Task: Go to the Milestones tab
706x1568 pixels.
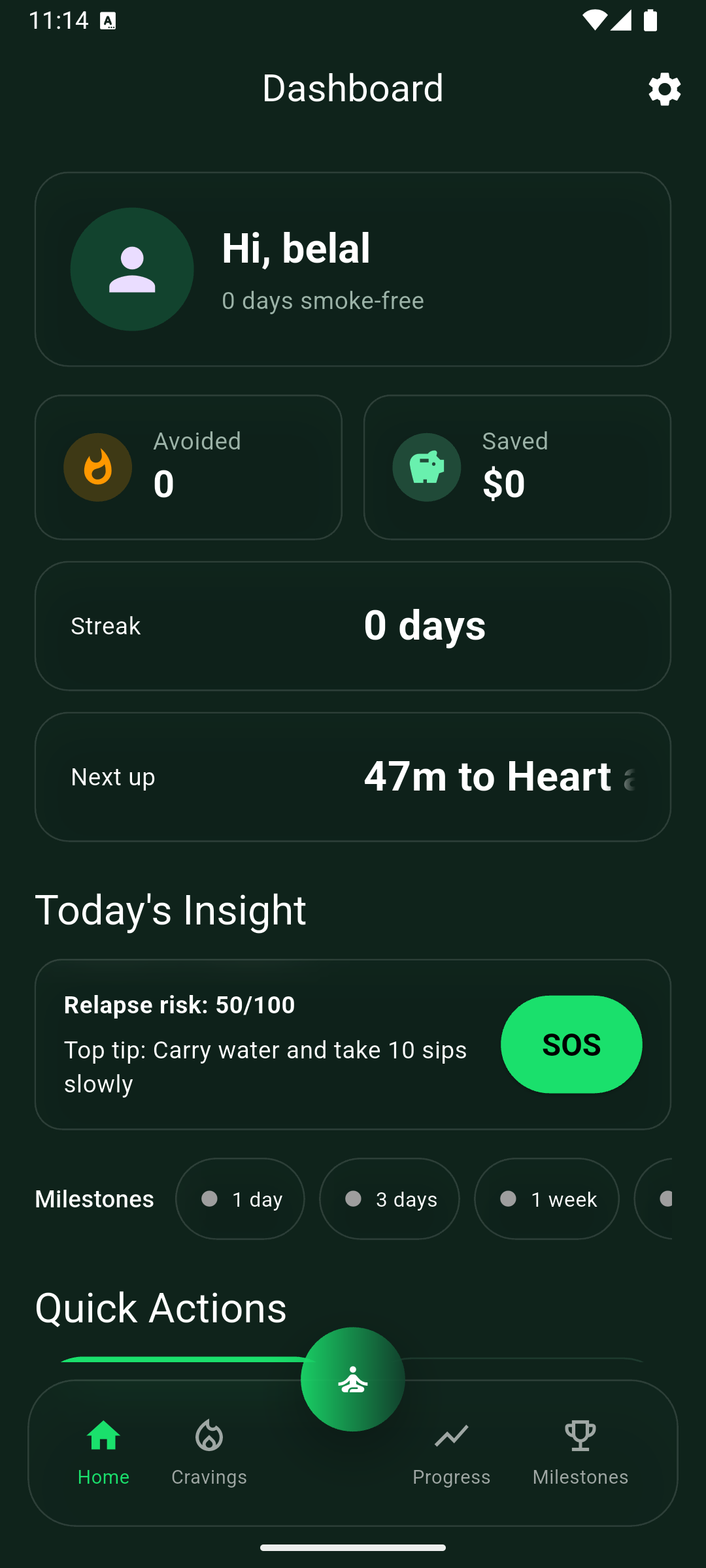Action: (580, 1453)
